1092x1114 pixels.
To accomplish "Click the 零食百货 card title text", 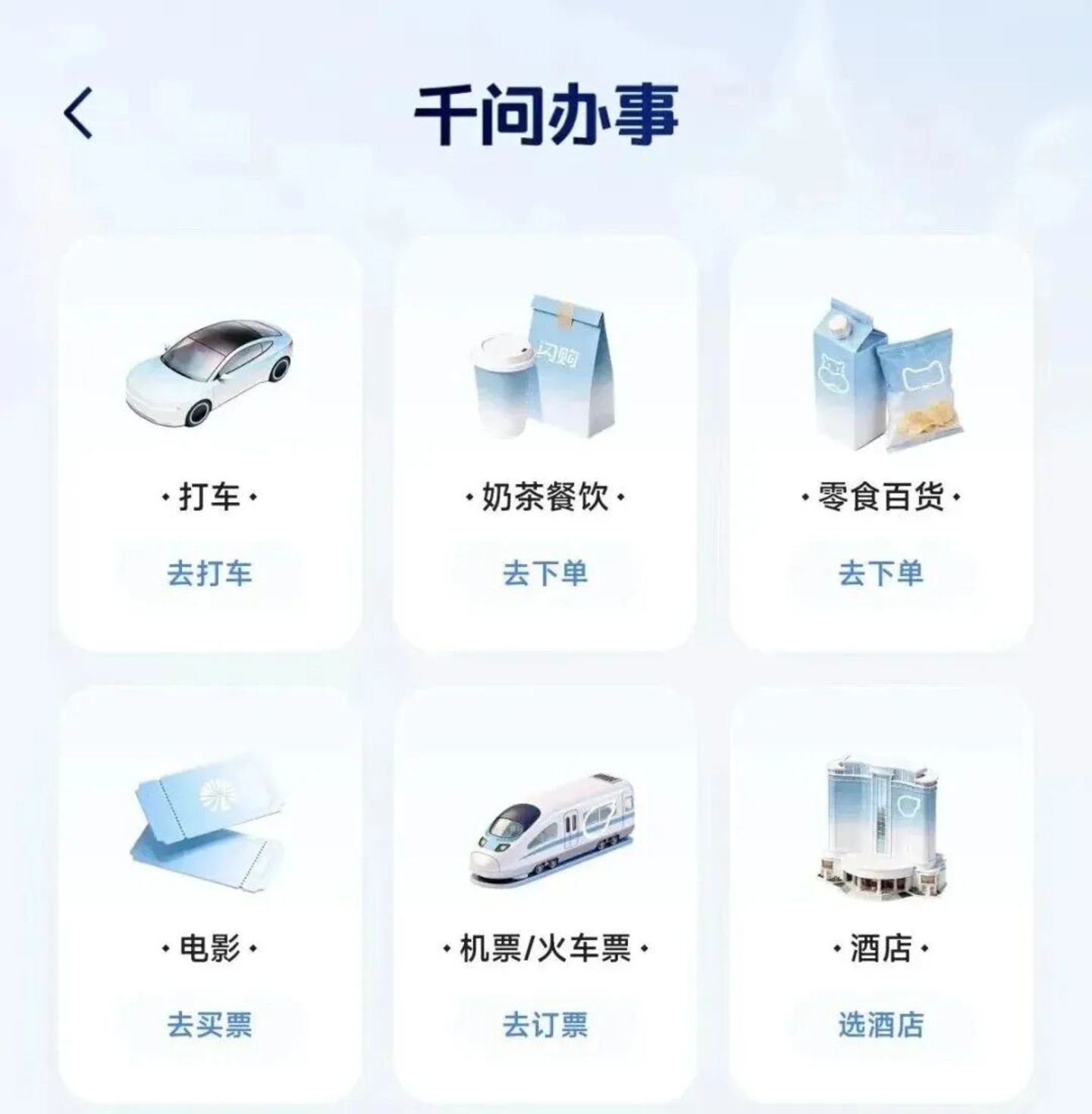I will 881,498.
